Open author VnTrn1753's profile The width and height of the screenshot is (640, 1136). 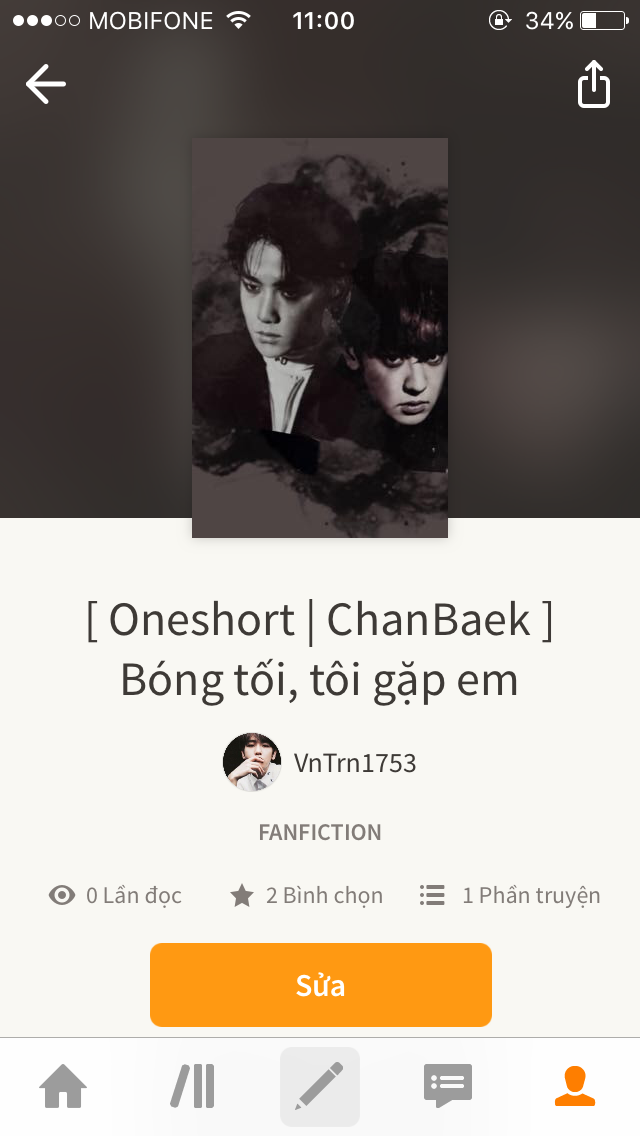[320, 762]
